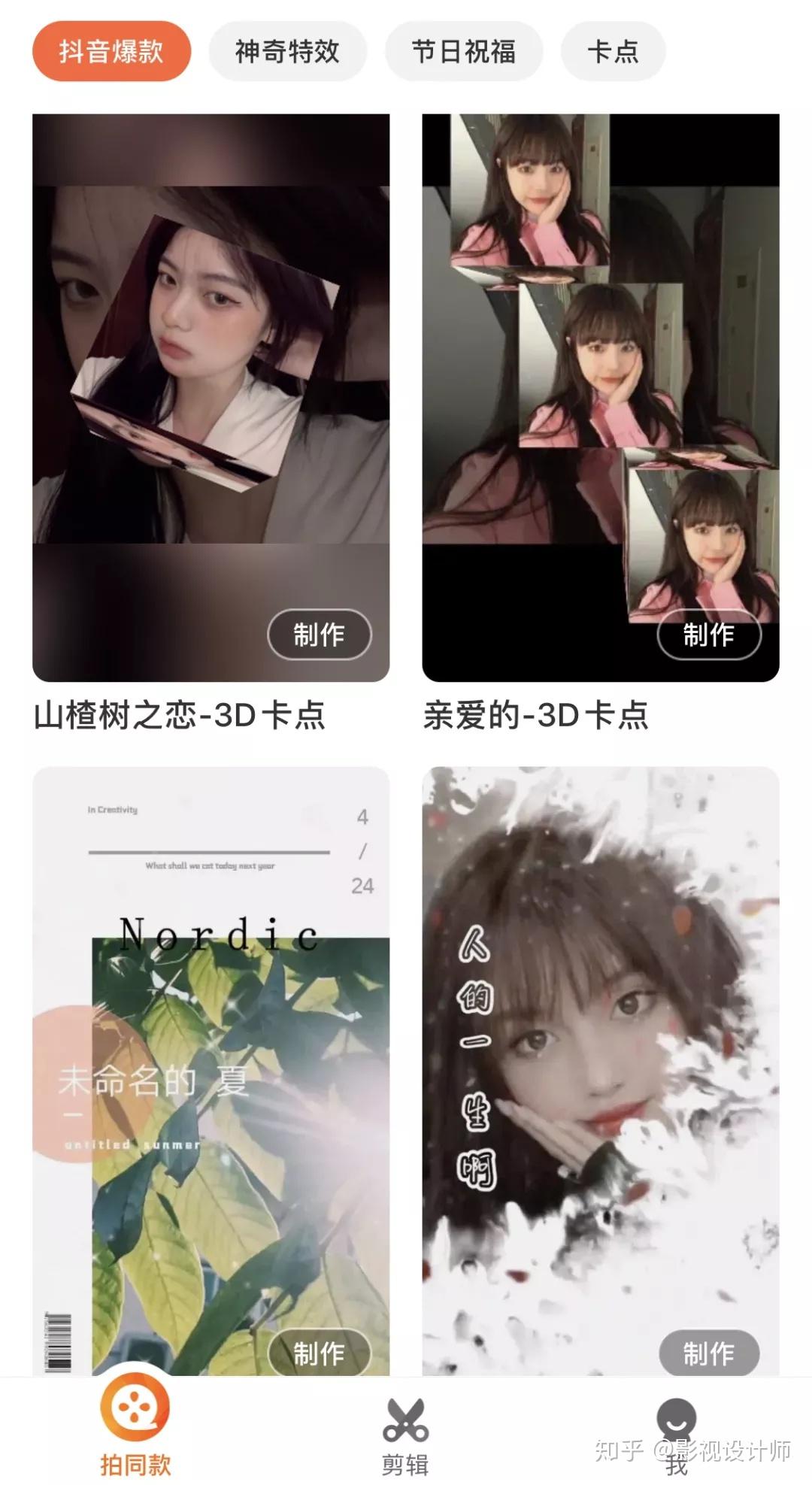Select the 抖音爆款 category chip
The image size is (812, 1485).
coord(111,51)
